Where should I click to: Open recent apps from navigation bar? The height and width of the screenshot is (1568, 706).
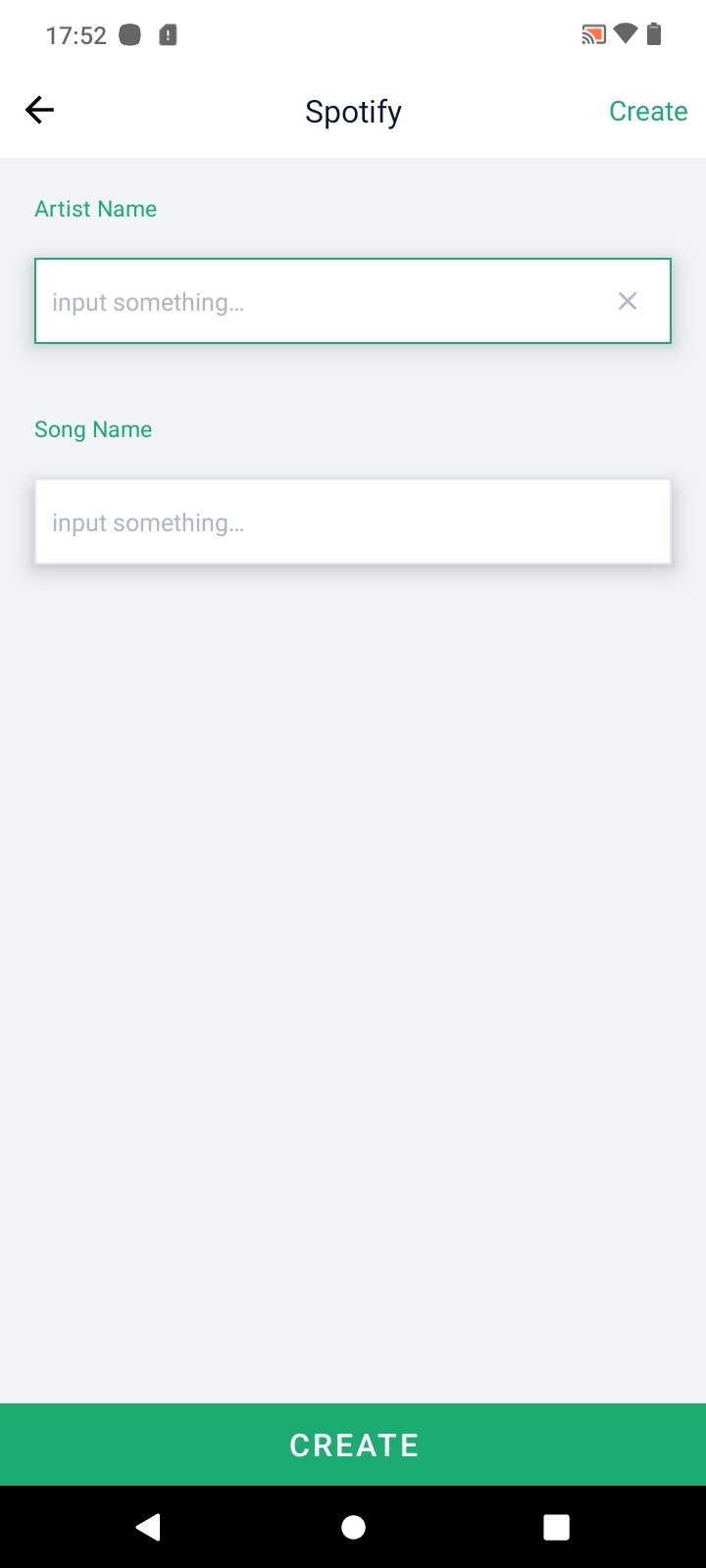pyautogui.click(x=556, y=1527)
